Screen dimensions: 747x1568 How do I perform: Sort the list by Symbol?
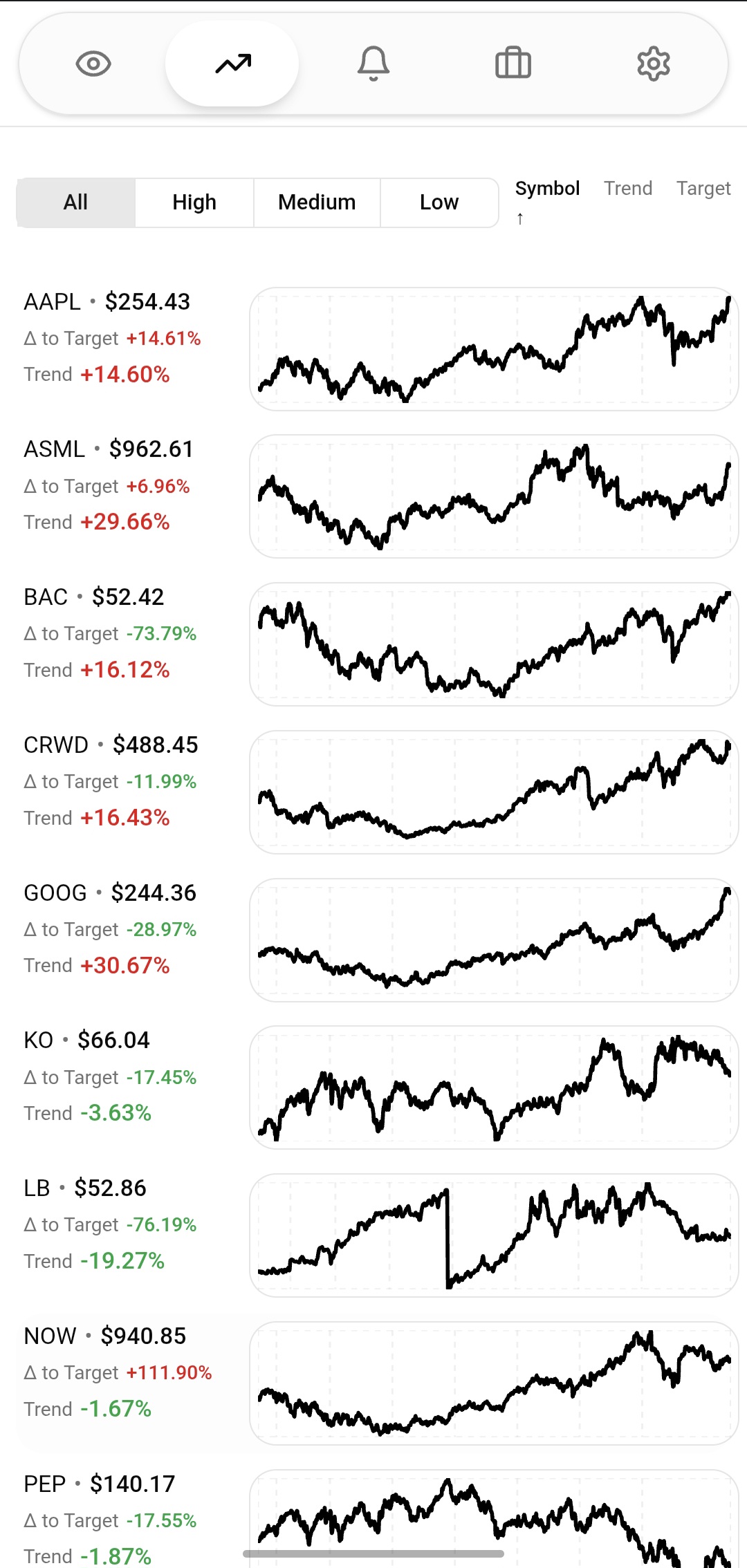547,189
